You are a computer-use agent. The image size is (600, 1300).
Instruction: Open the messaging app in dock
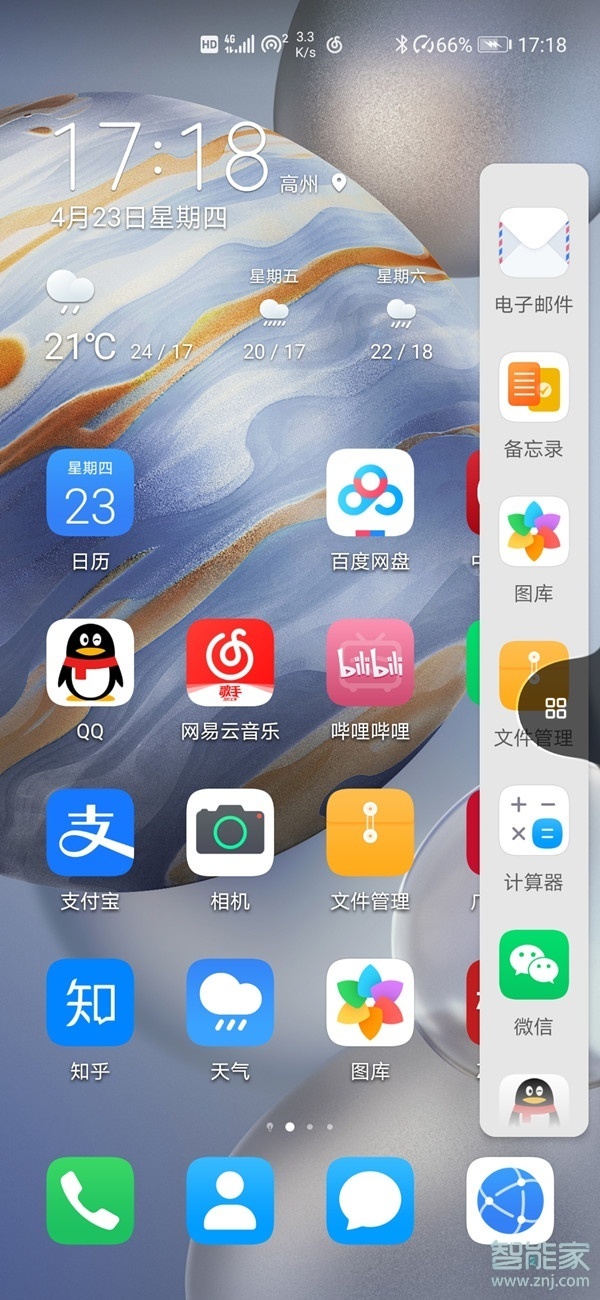(x=370, y=1200)
